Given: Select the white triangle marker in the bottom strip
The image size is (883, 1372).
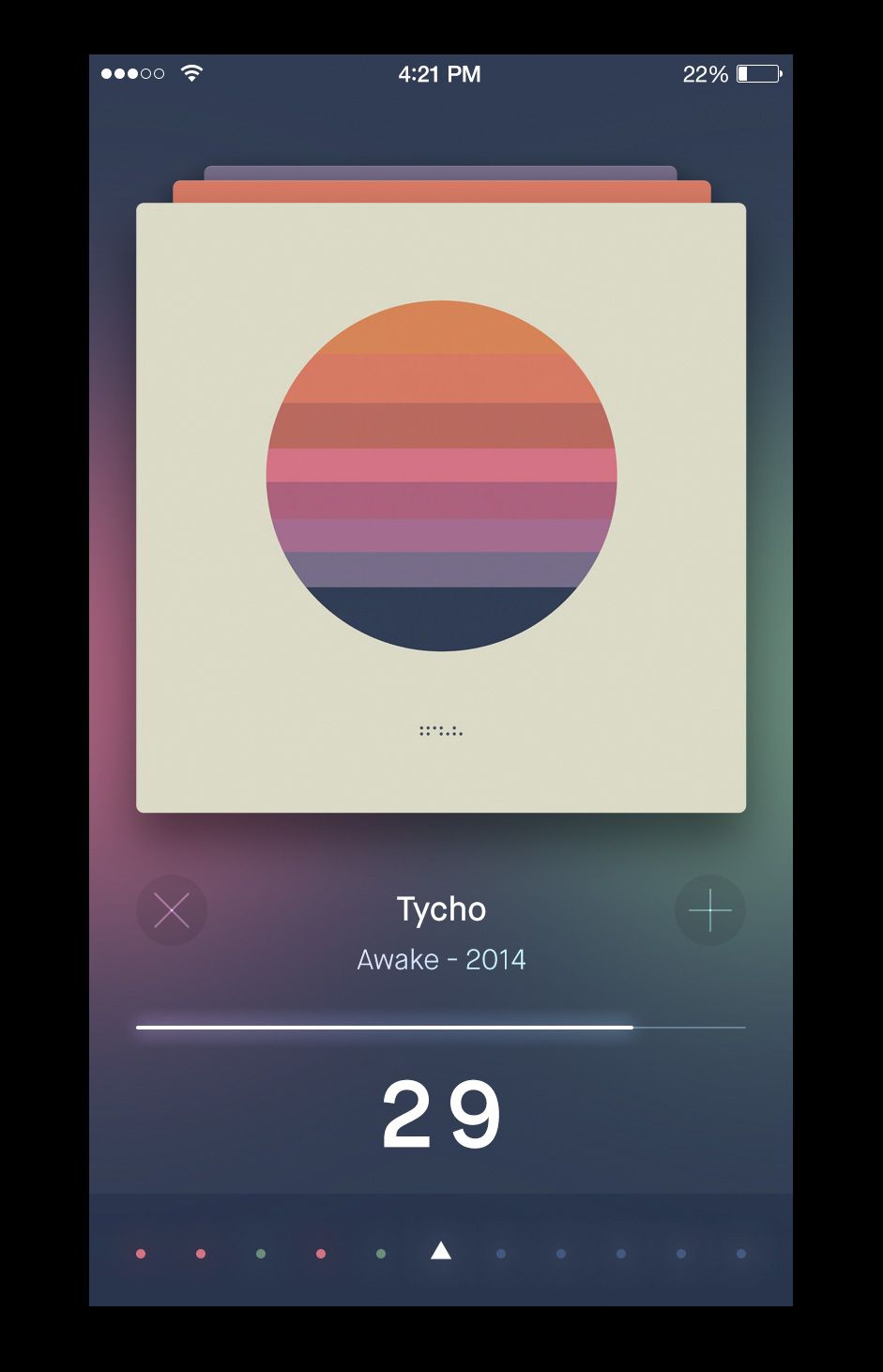Looking at the screenshot, I should coord(441,1251).
